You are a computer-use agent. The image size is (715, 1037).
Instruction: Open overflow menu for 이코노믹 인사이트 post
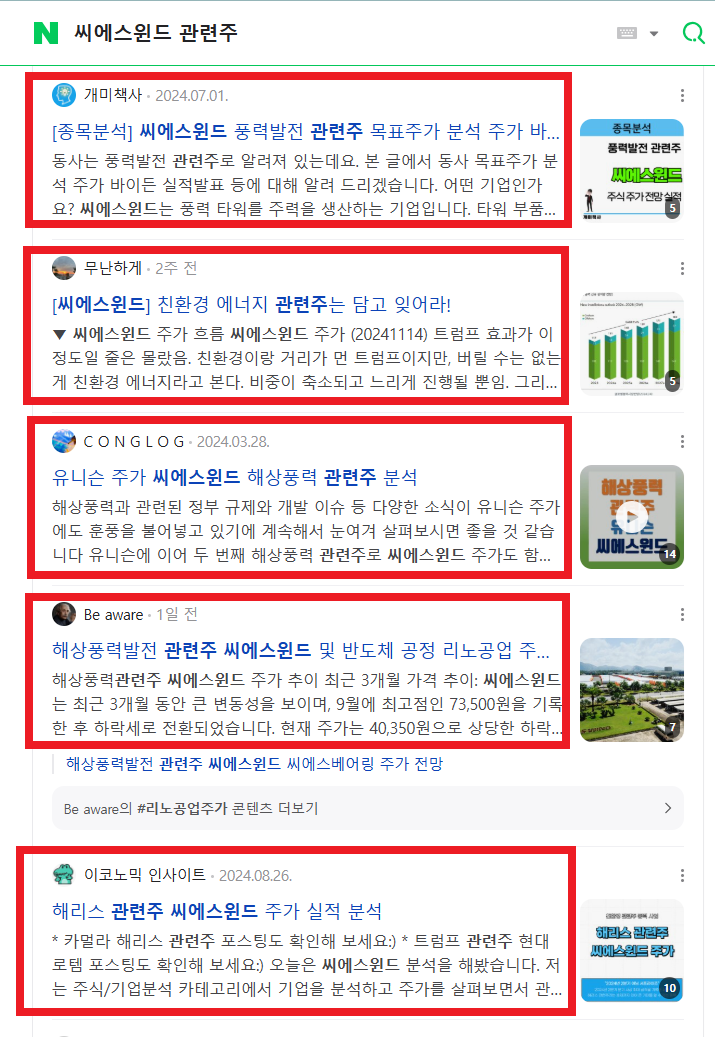pyautogui.click(x=682, y=876)
